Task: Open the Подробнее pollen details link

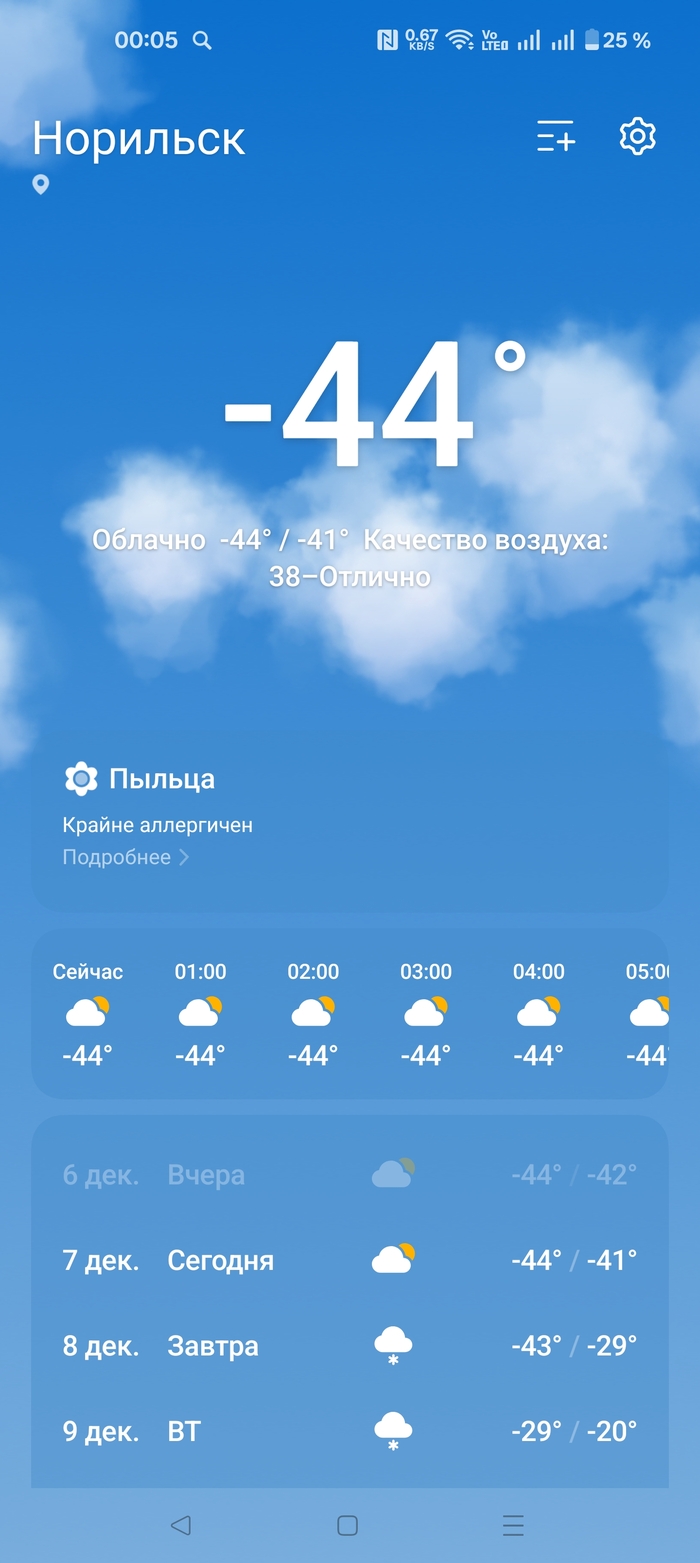Action: pos(126,857)
